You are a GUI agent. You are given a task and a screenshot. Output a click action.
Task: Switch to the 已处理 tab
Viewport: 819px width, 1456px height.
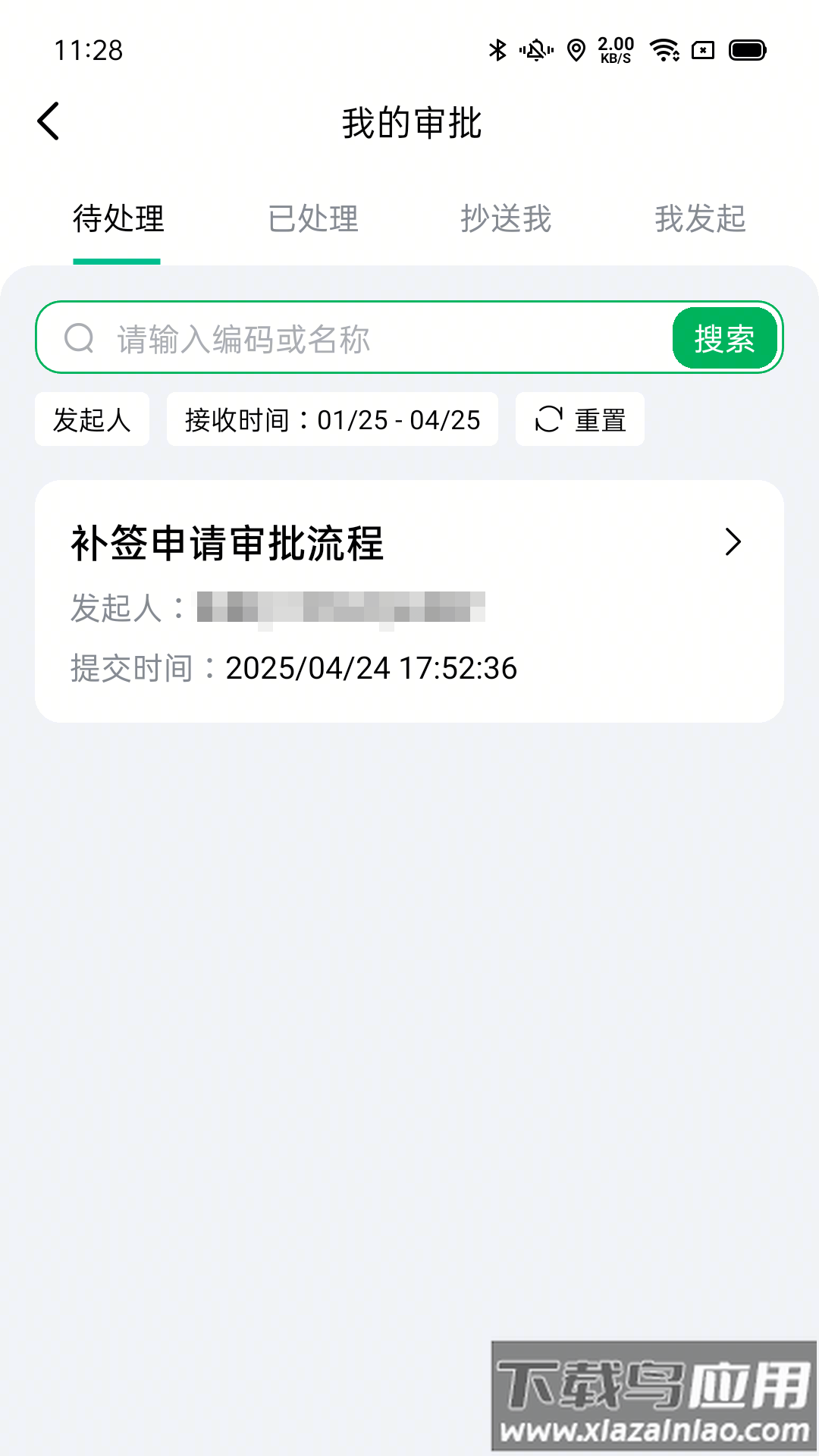[x=313, y=219]
